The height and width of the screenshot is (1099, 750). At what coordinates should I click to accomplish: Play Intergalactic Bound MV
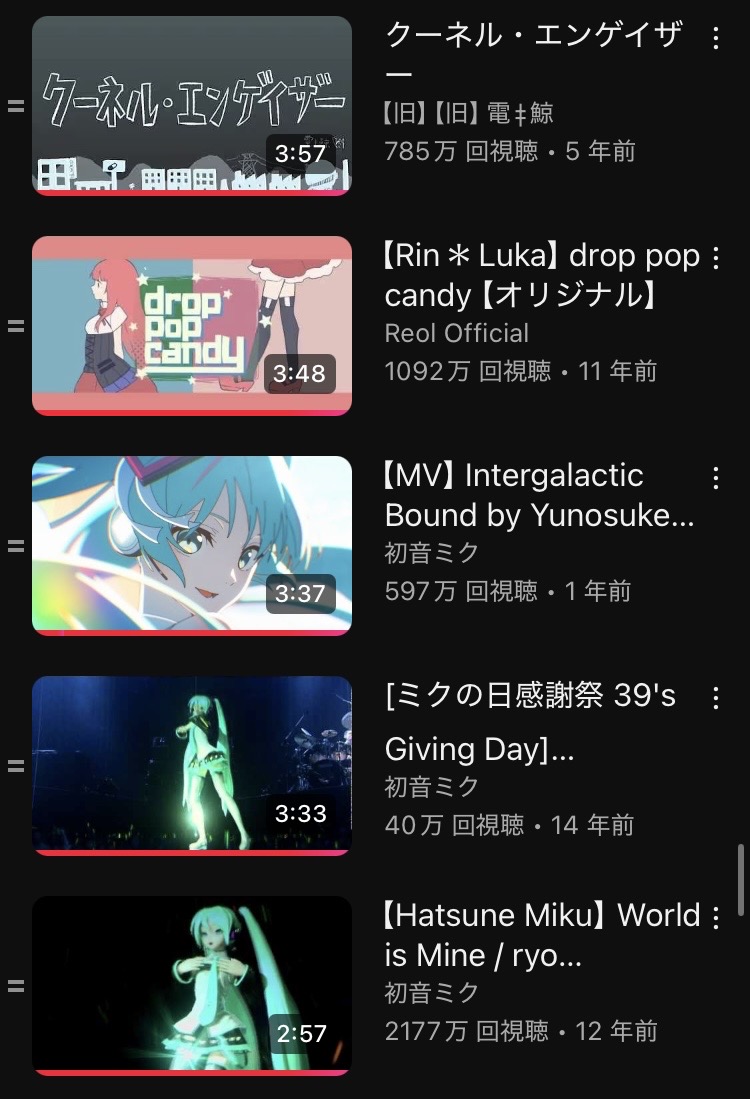point(192,545)
